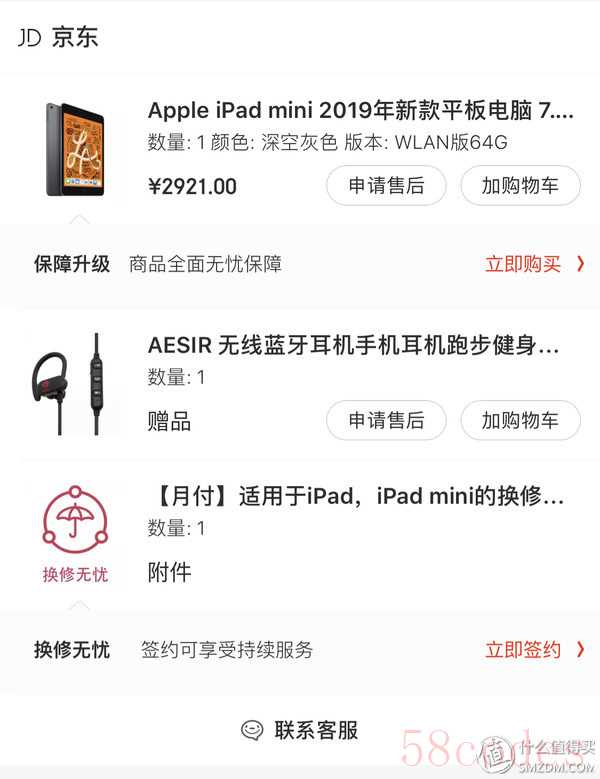The image size is (600, 779).
Task: Tap 加购物车 for the Apple iPad mini
Action: [520, 186]
